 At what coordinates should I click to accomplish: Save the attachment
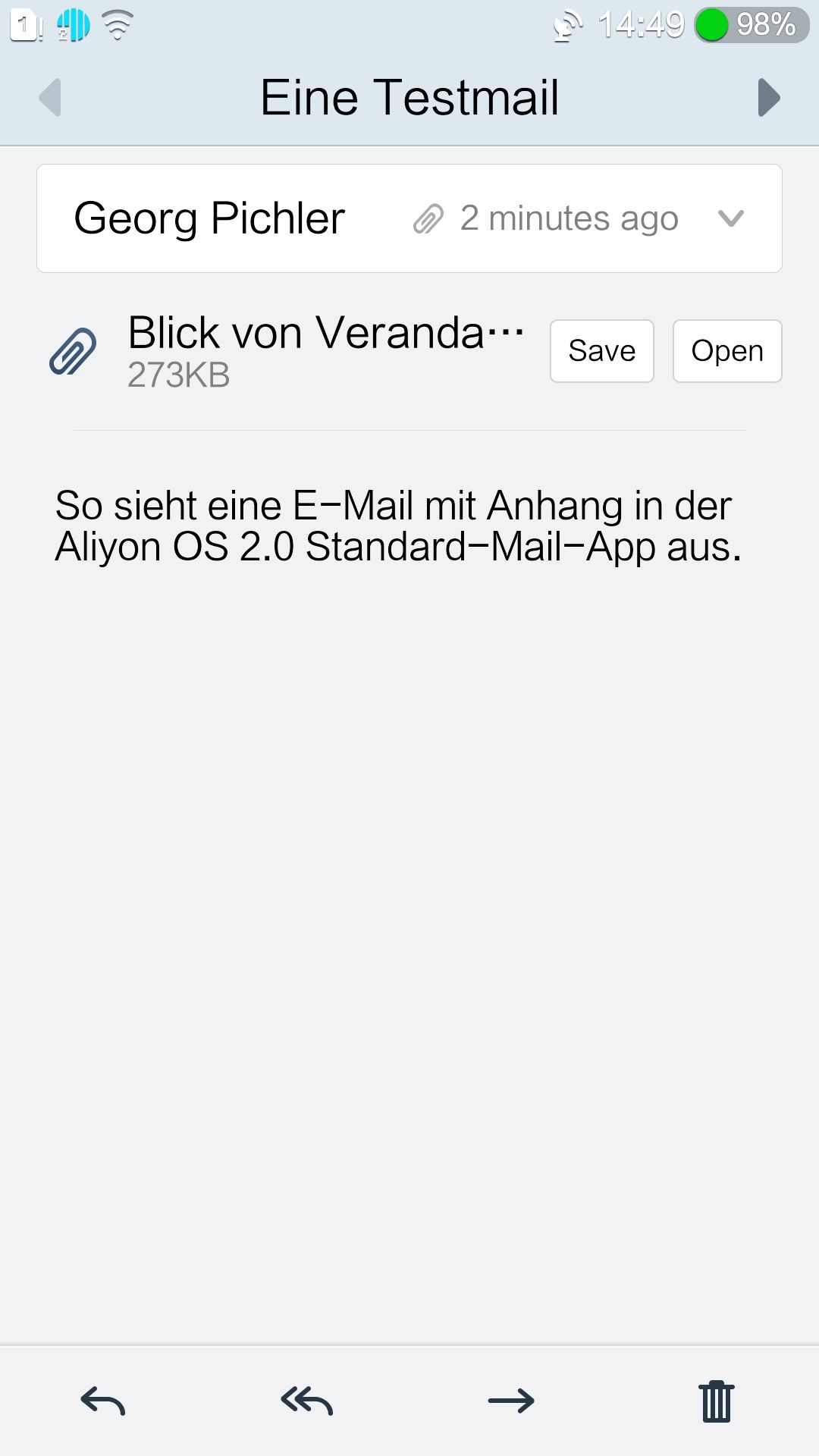601,350
